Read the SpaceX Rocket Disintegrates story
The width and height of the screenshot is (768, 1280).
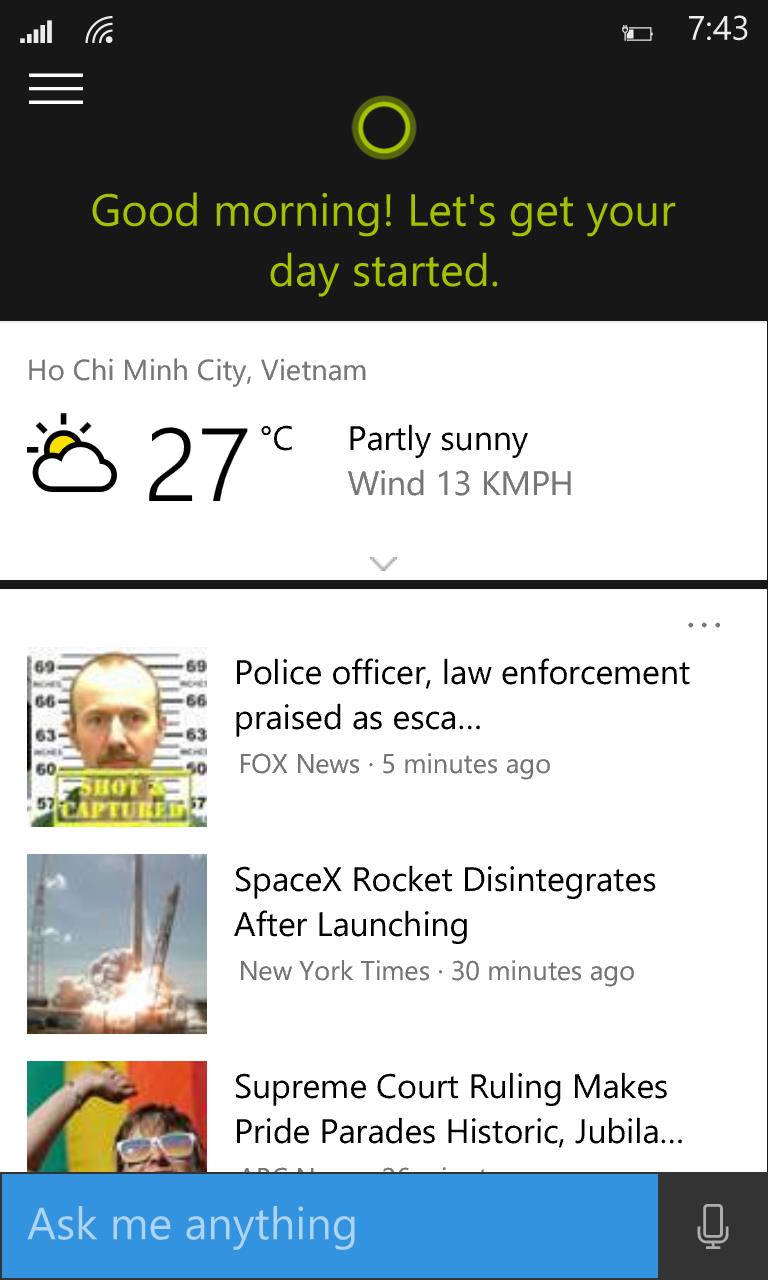tap(445, 902)
